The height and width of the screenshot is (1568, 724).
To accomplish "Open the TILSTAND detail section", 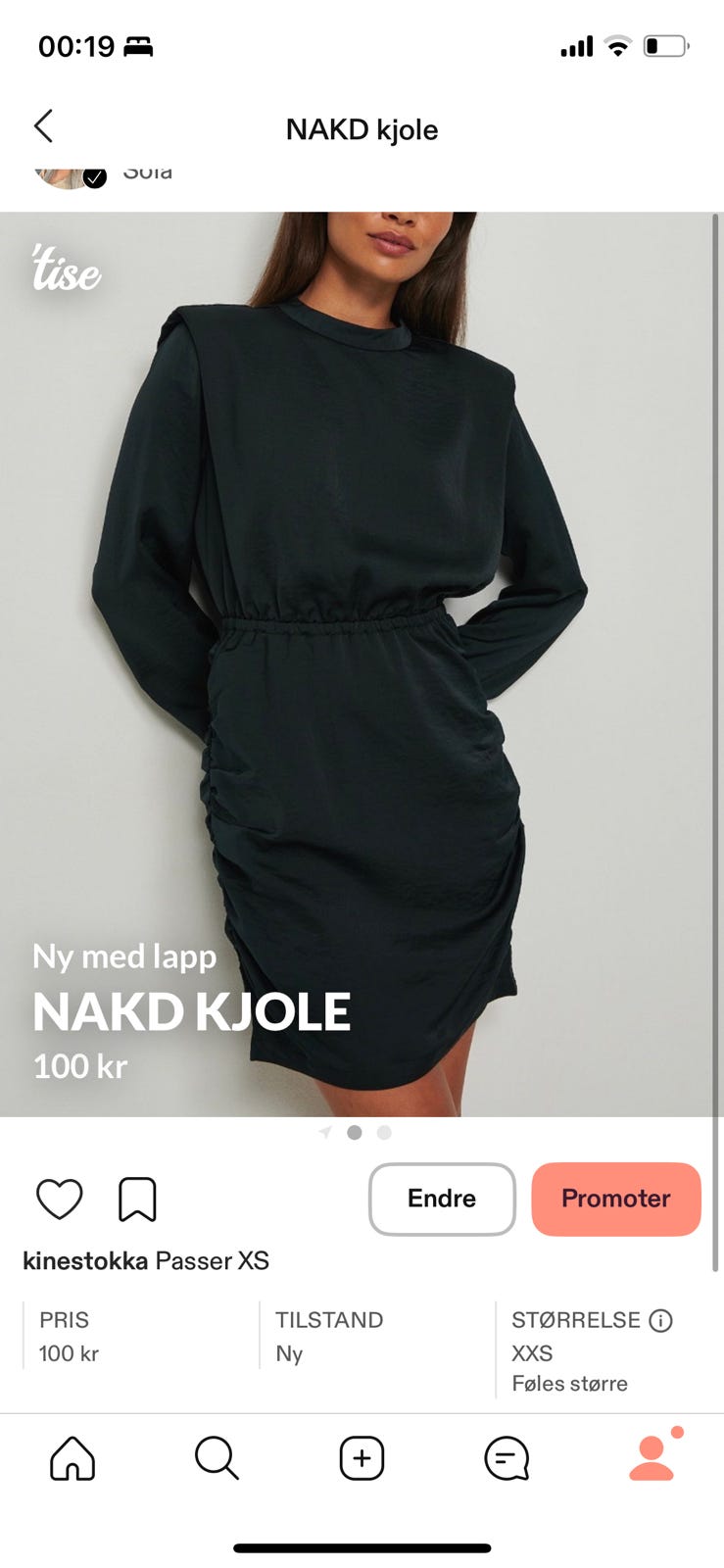I will [314, 1336].
